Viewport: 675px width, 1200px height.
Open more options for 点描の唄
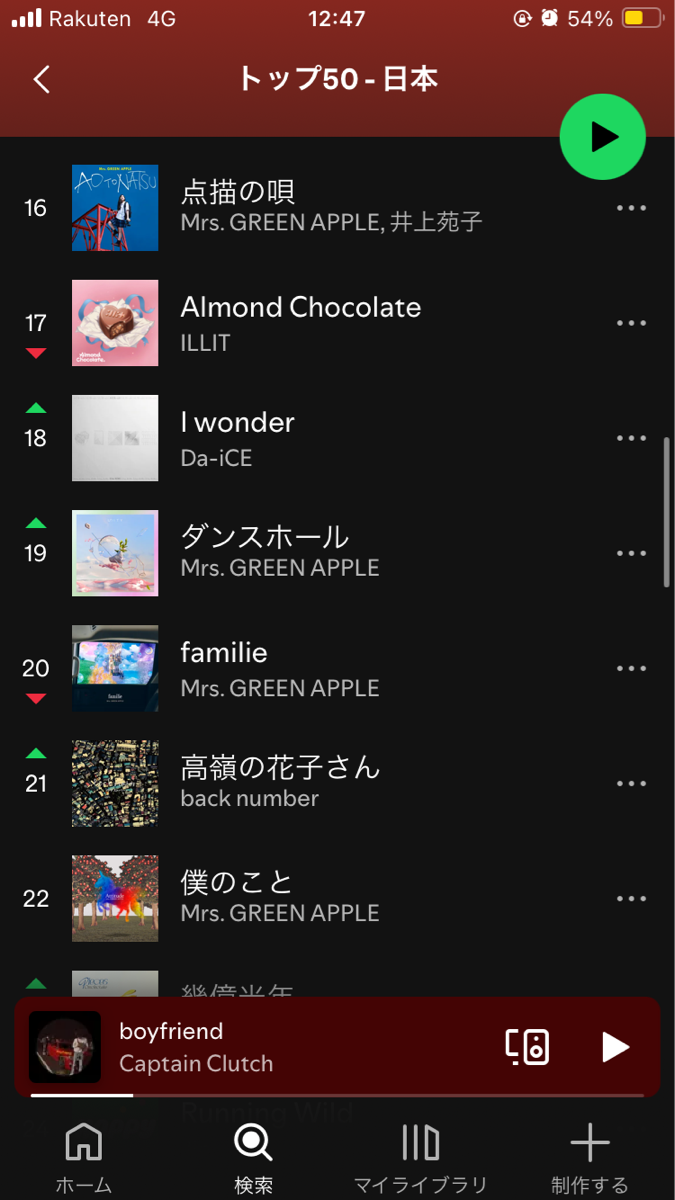coord(631,208)
